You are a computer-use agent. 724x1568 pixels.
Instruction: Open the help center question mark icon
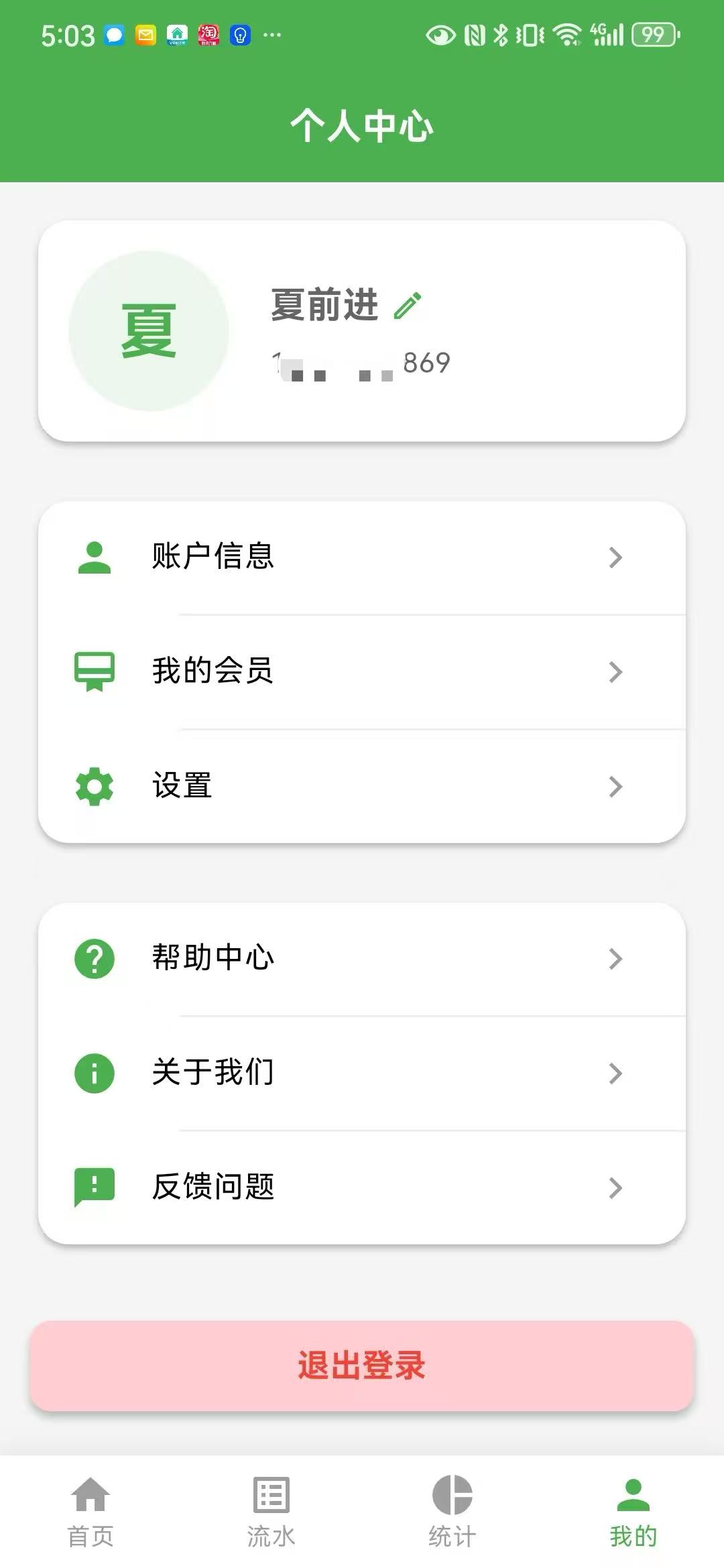point(94,957)
